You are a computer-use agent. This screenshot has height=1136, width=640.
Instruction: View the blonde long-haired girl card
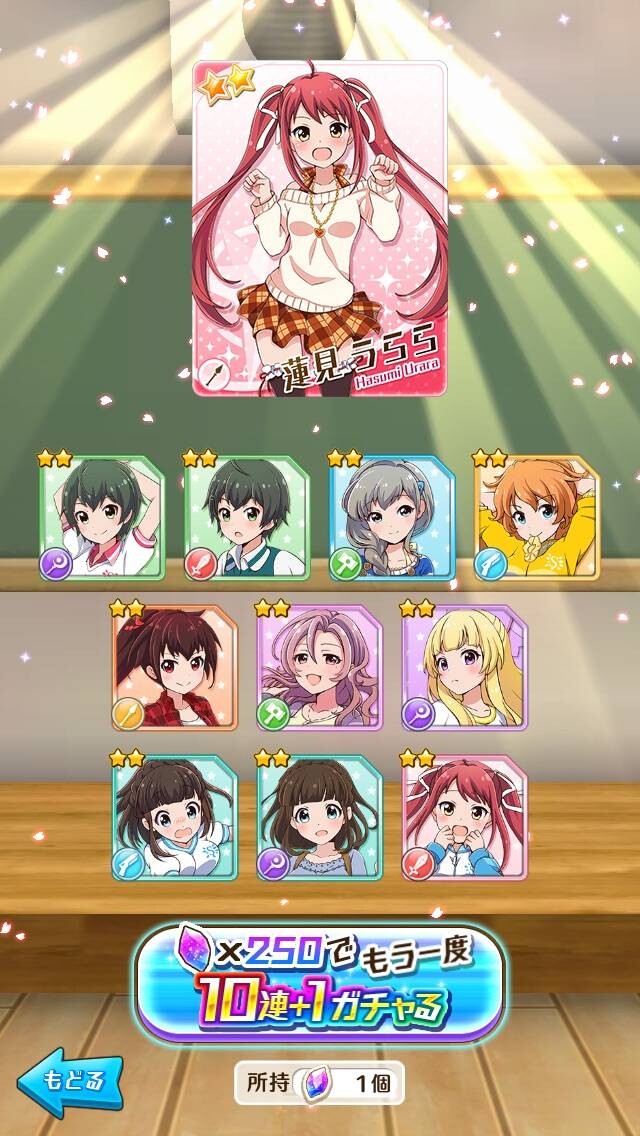tap(465, 667)
